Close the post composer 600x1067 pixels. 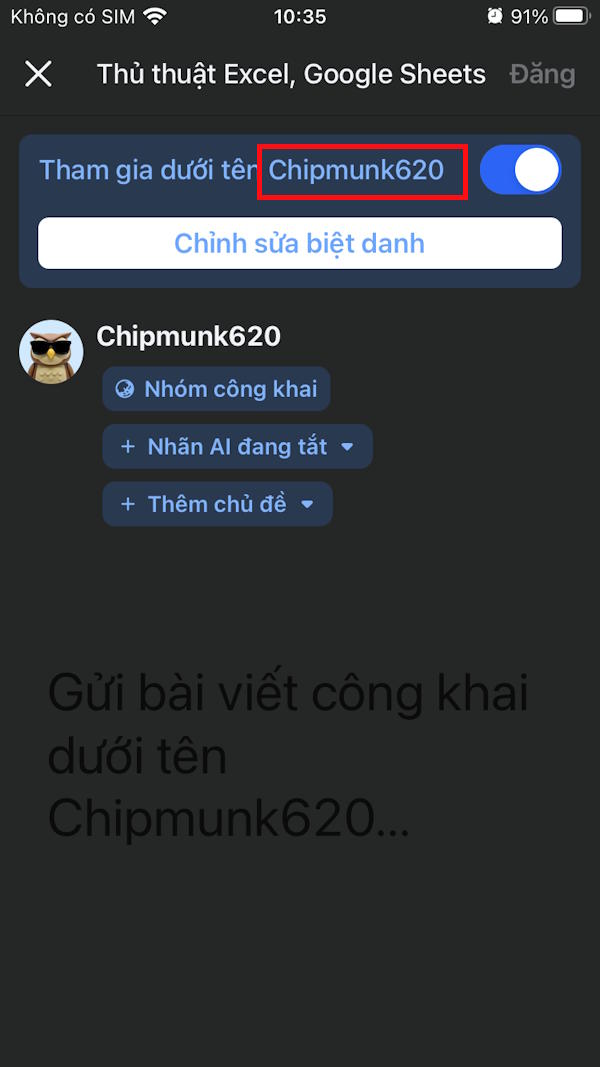(38, 74)
